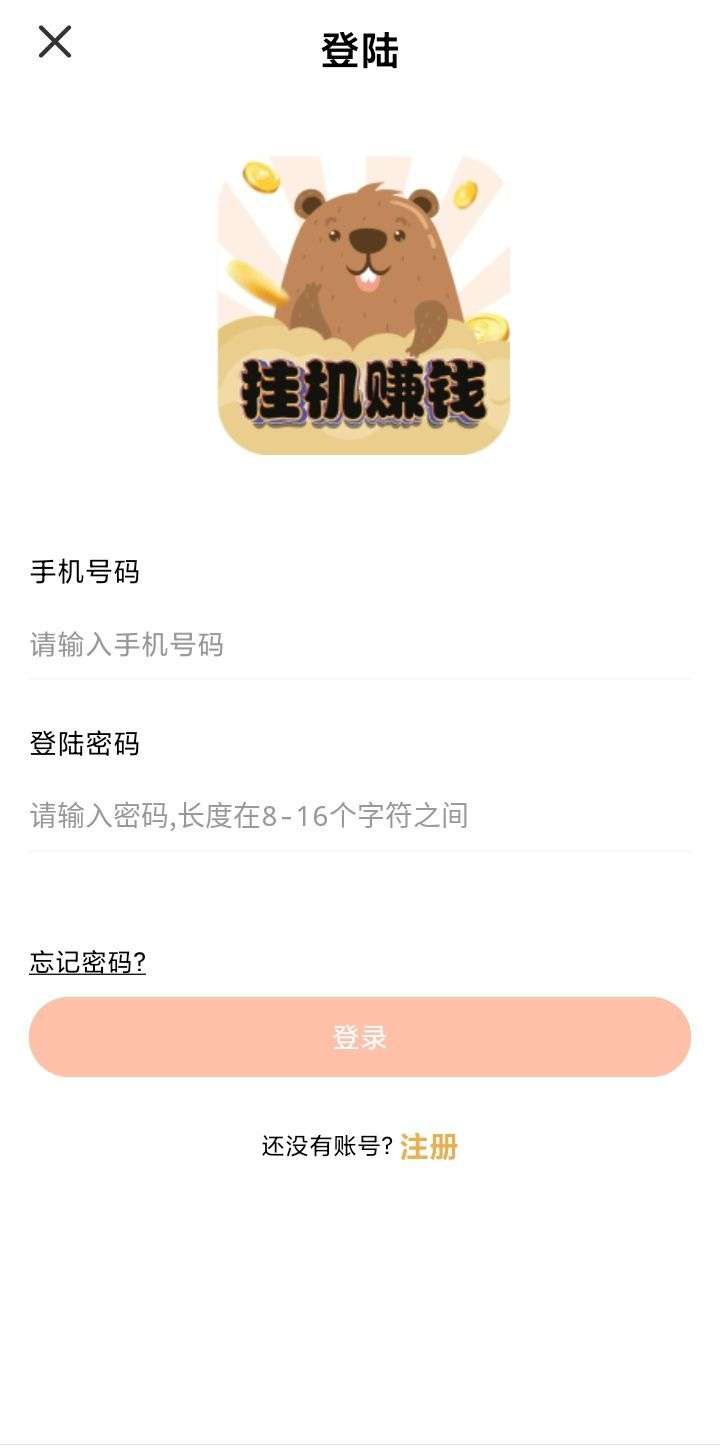Go to 注册 account registration
The width and height of the screenshot is (720, 1453).
point(429,1147)
